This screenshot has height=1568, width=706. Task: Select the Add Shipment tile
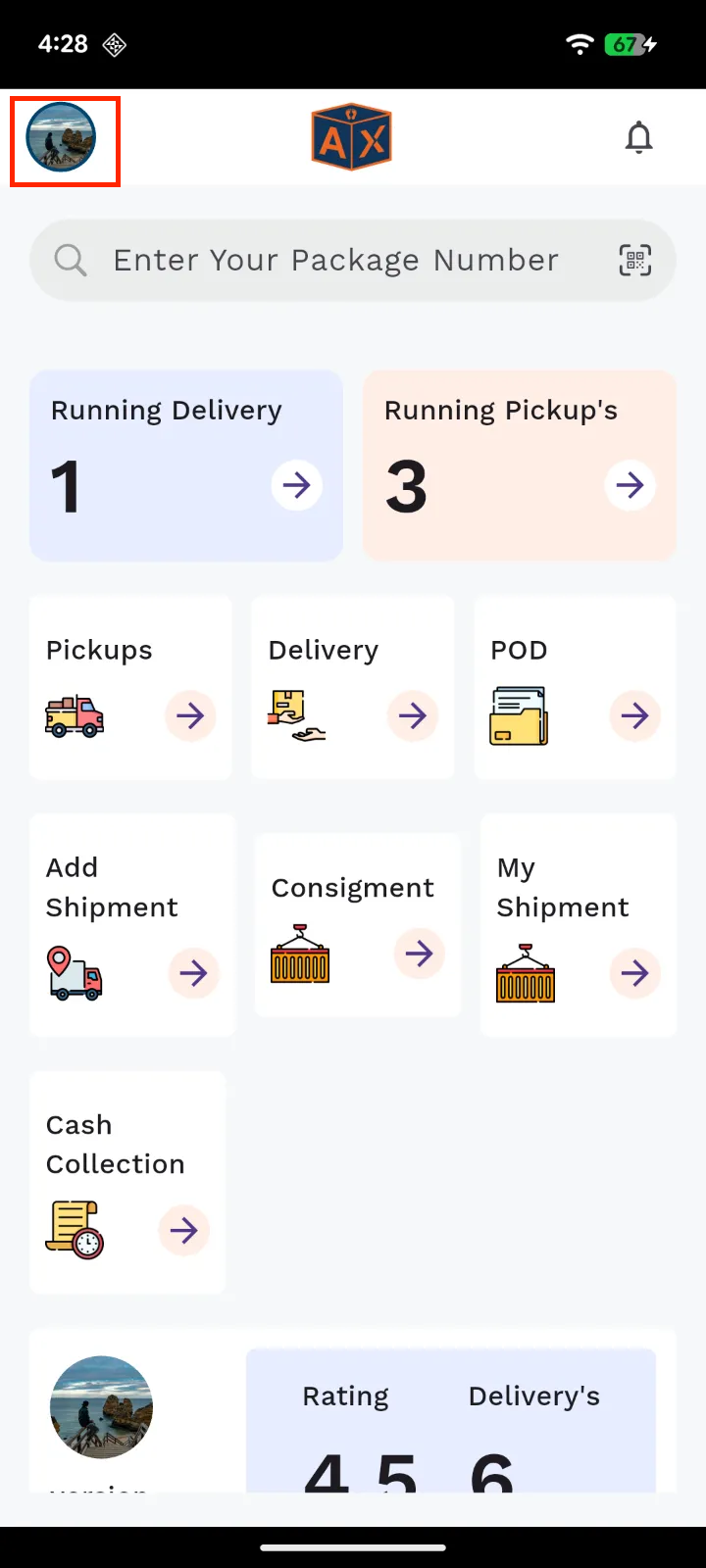coord(132,925)
